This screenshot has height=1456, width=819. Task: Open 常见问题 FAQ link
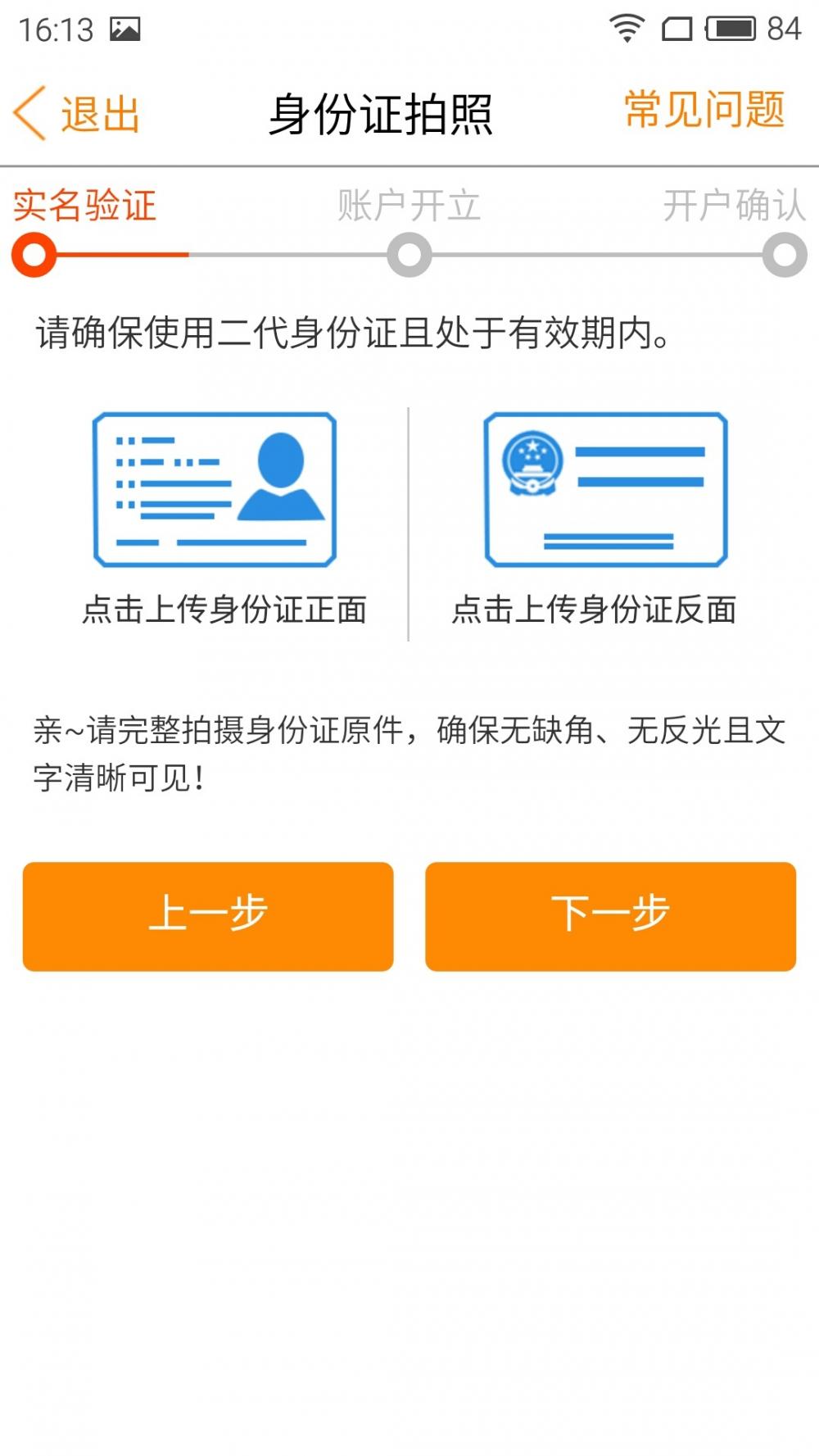pos(704,111)
